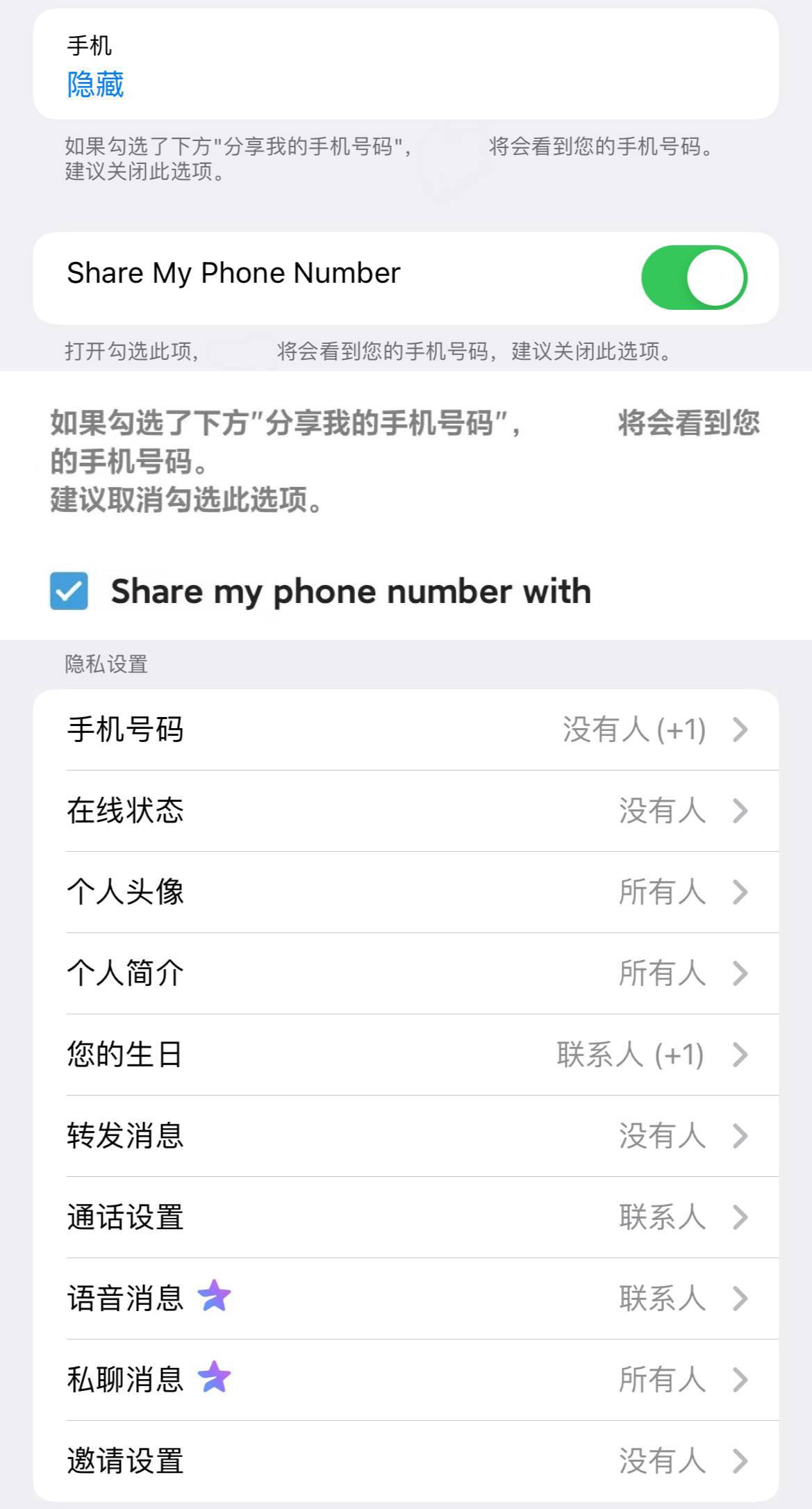Image resolution: width=812 pixels, height=1509 pixels.
Task: Open 转发消息 privacy setting
Action: click(x=406, y=1136)
